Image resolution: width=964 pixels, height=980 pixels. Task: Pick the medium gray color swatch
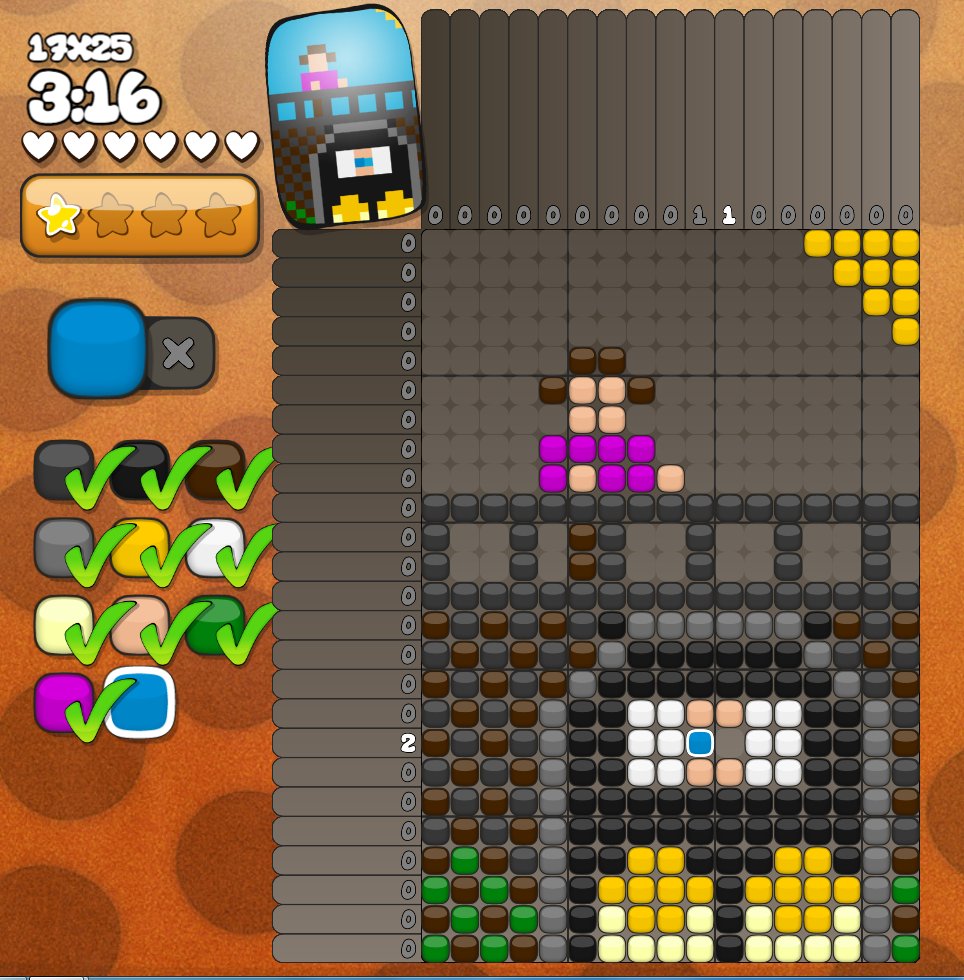[x=62, y=546]
